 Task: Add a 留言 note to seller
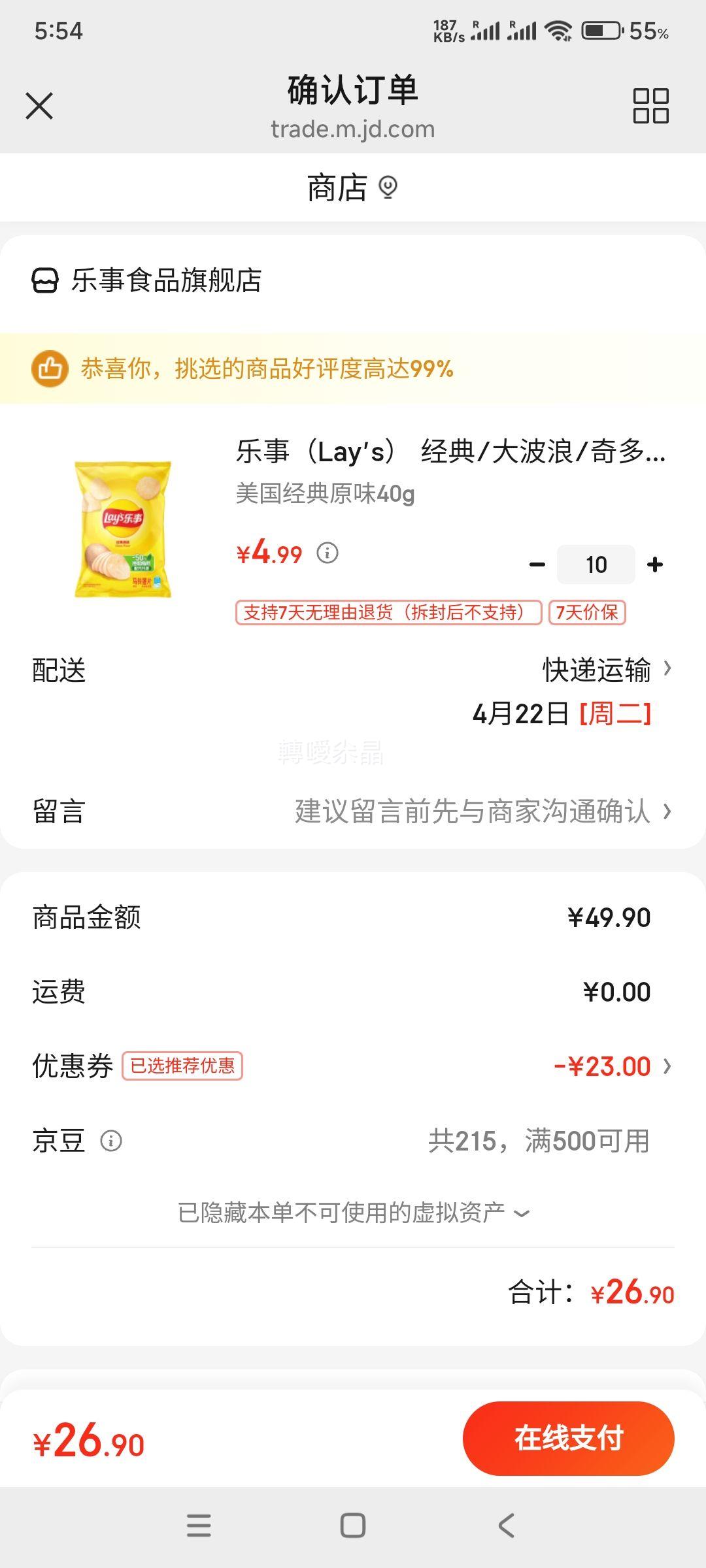353,811
